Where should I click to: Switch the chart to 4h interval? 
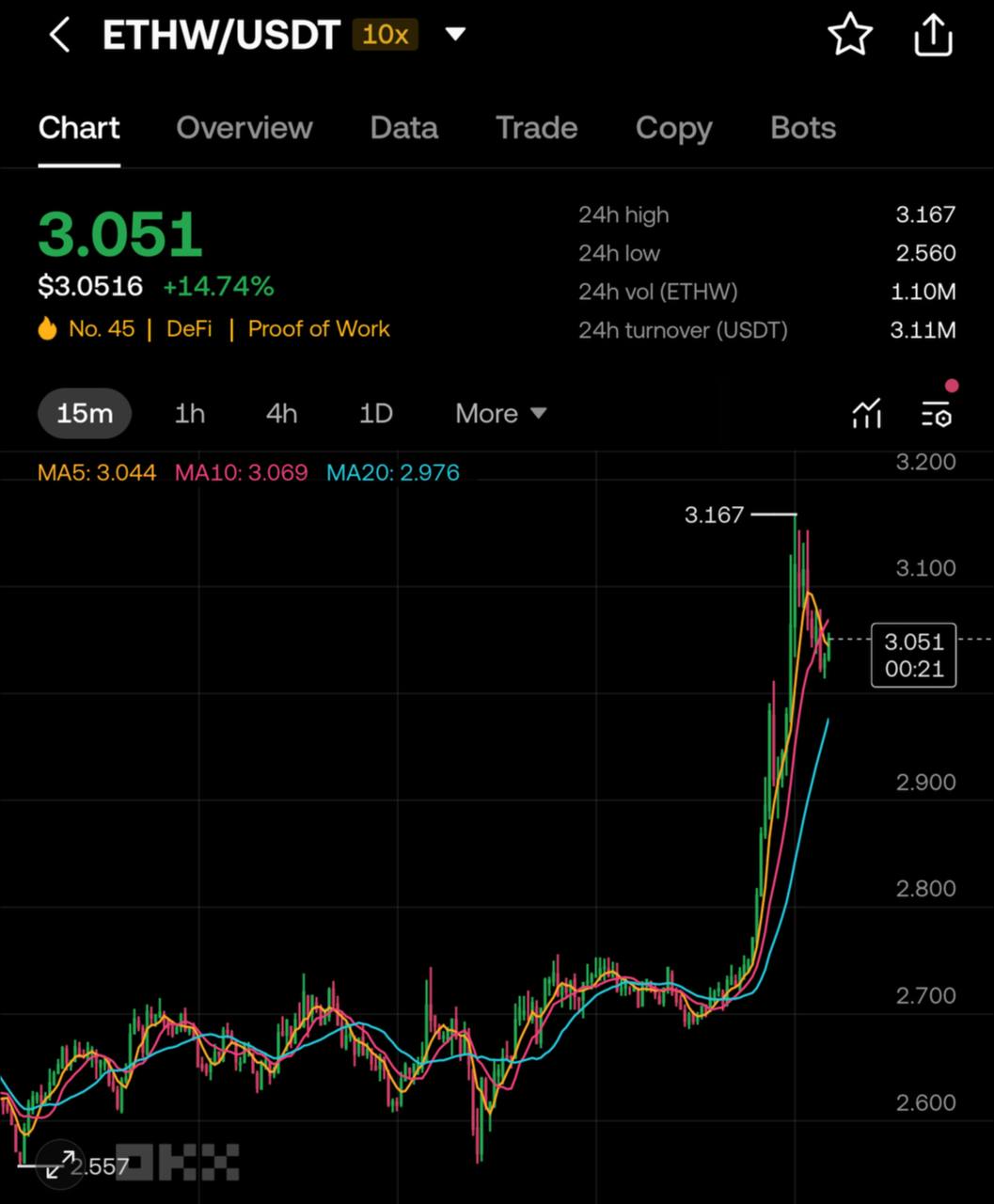281,413
